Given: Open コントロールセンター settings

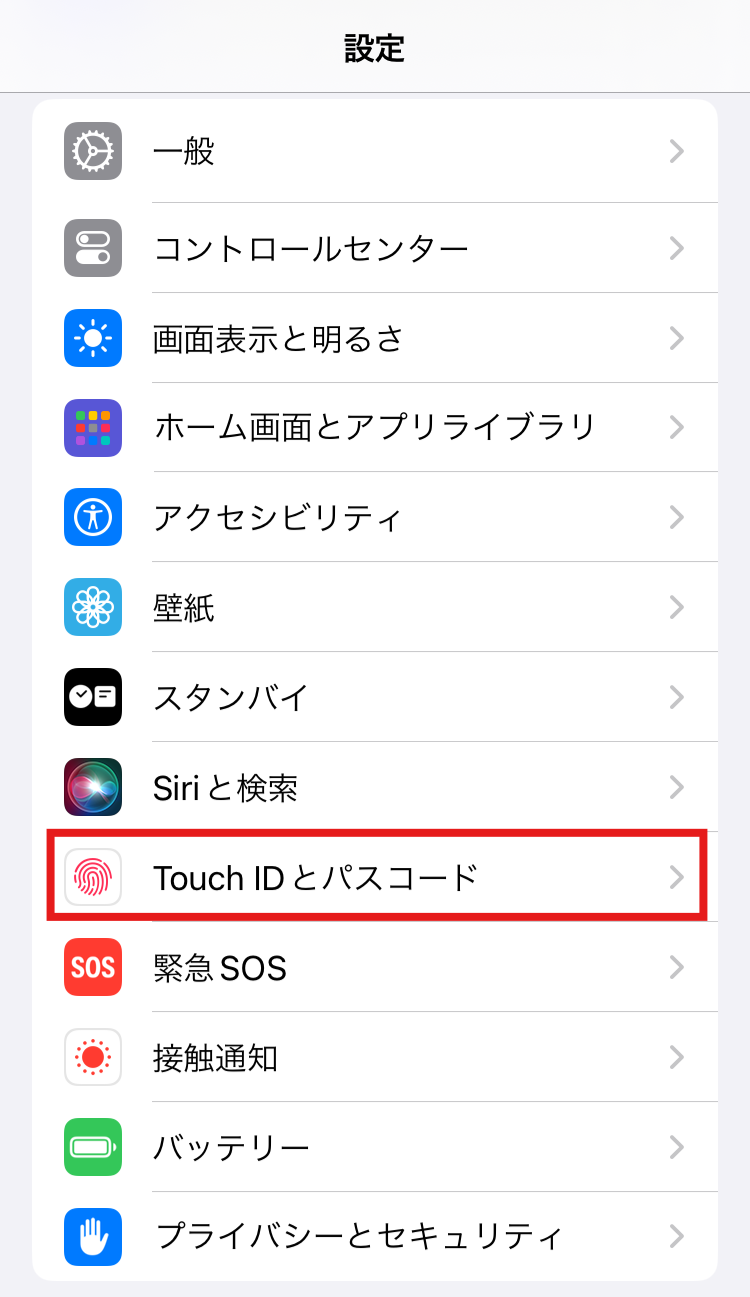Looking at the screenshot, I should pos(375,248).
